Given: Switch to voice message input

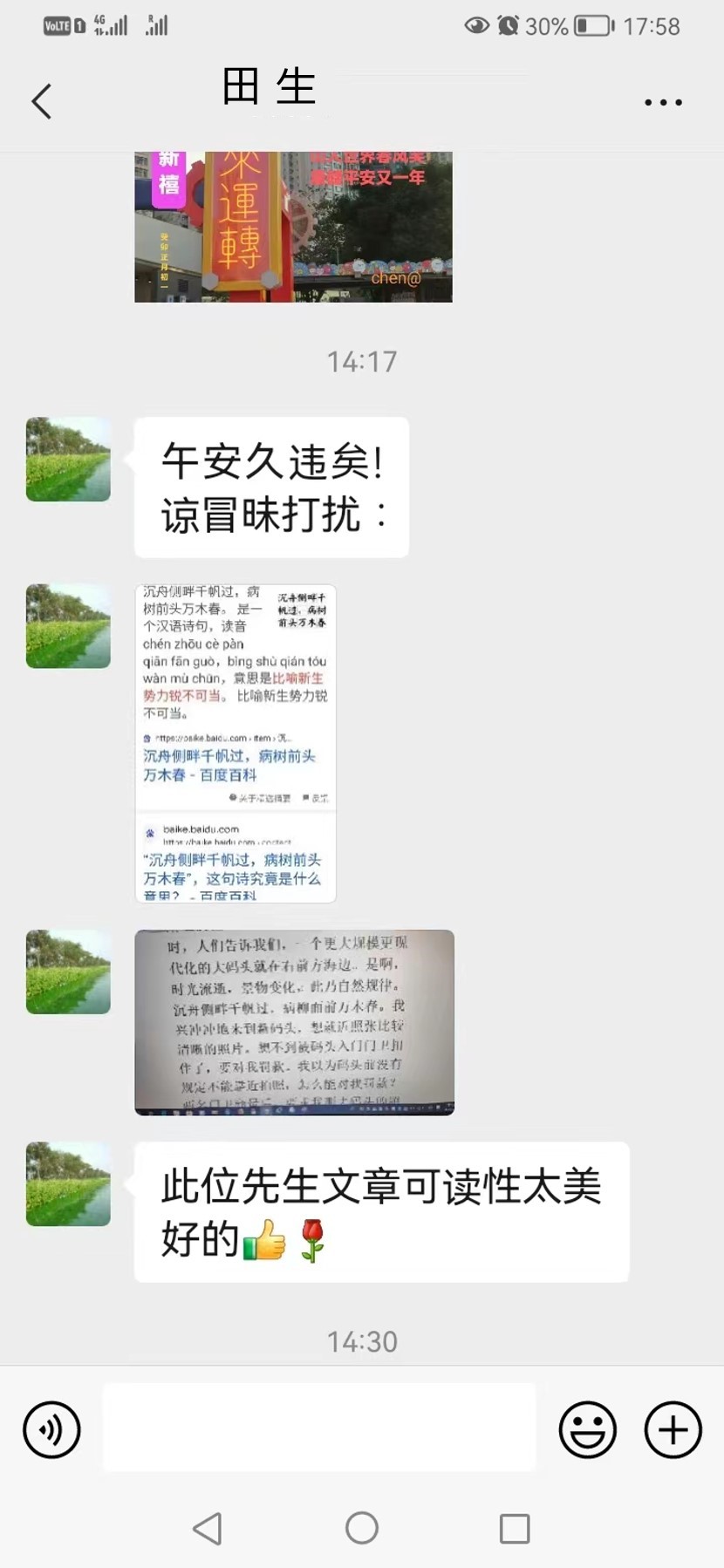Looking at the screenshot, I should coord(51,1429).
